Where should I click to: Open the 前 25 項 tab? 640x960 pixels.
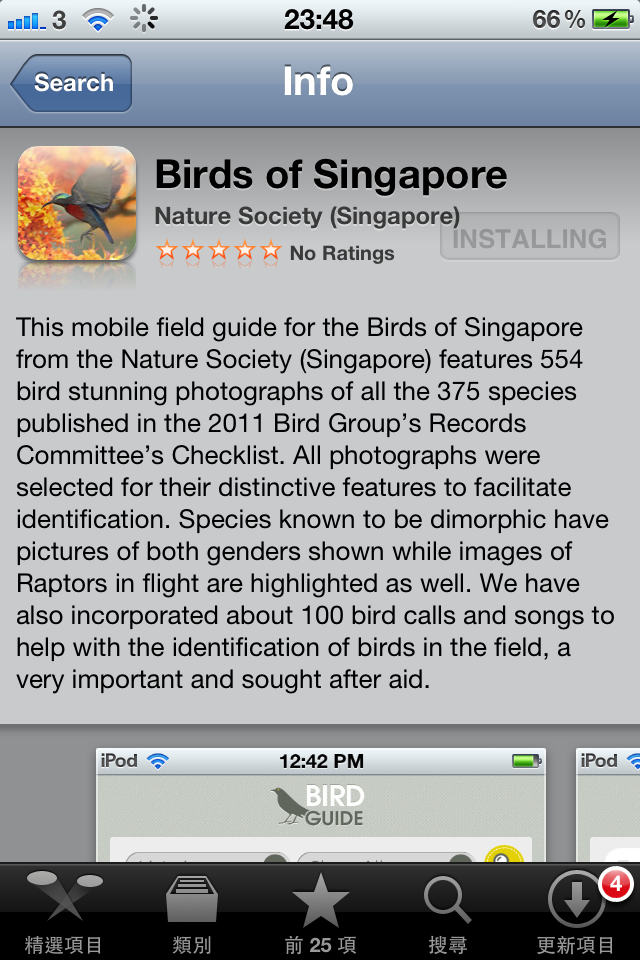(320, 912)
